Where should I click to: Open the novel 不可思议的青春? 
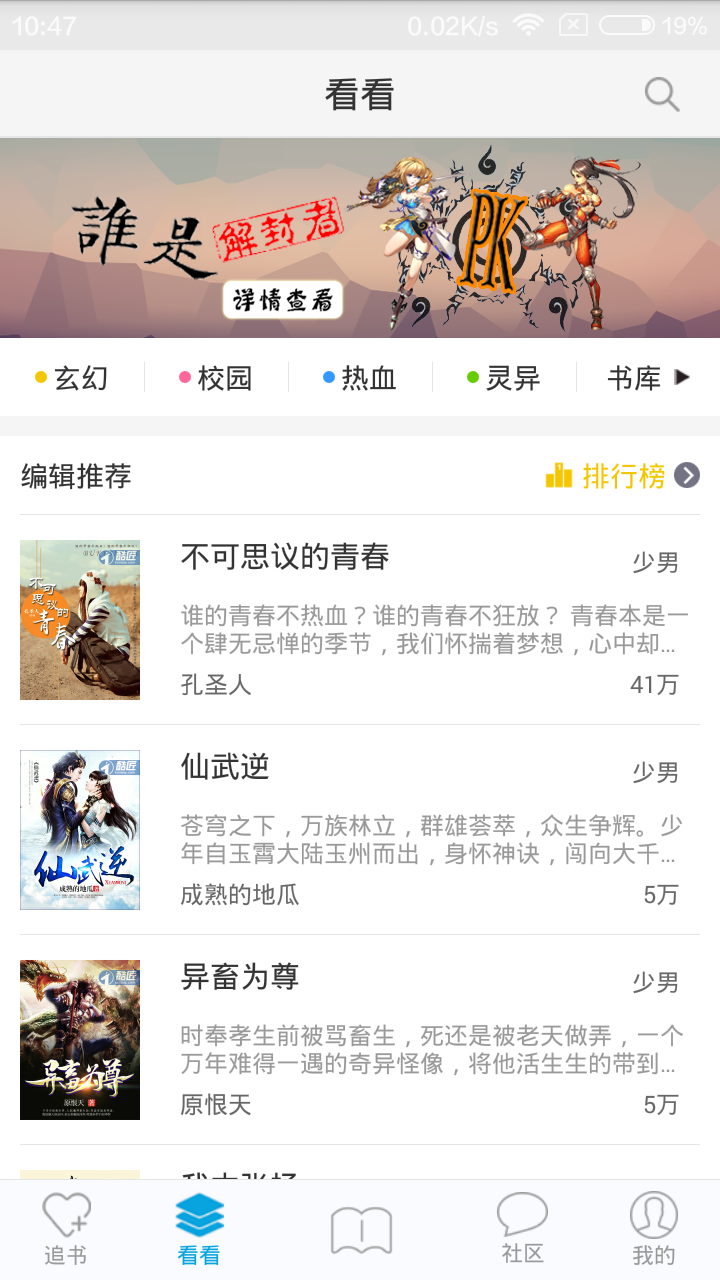tap(290, 558)
